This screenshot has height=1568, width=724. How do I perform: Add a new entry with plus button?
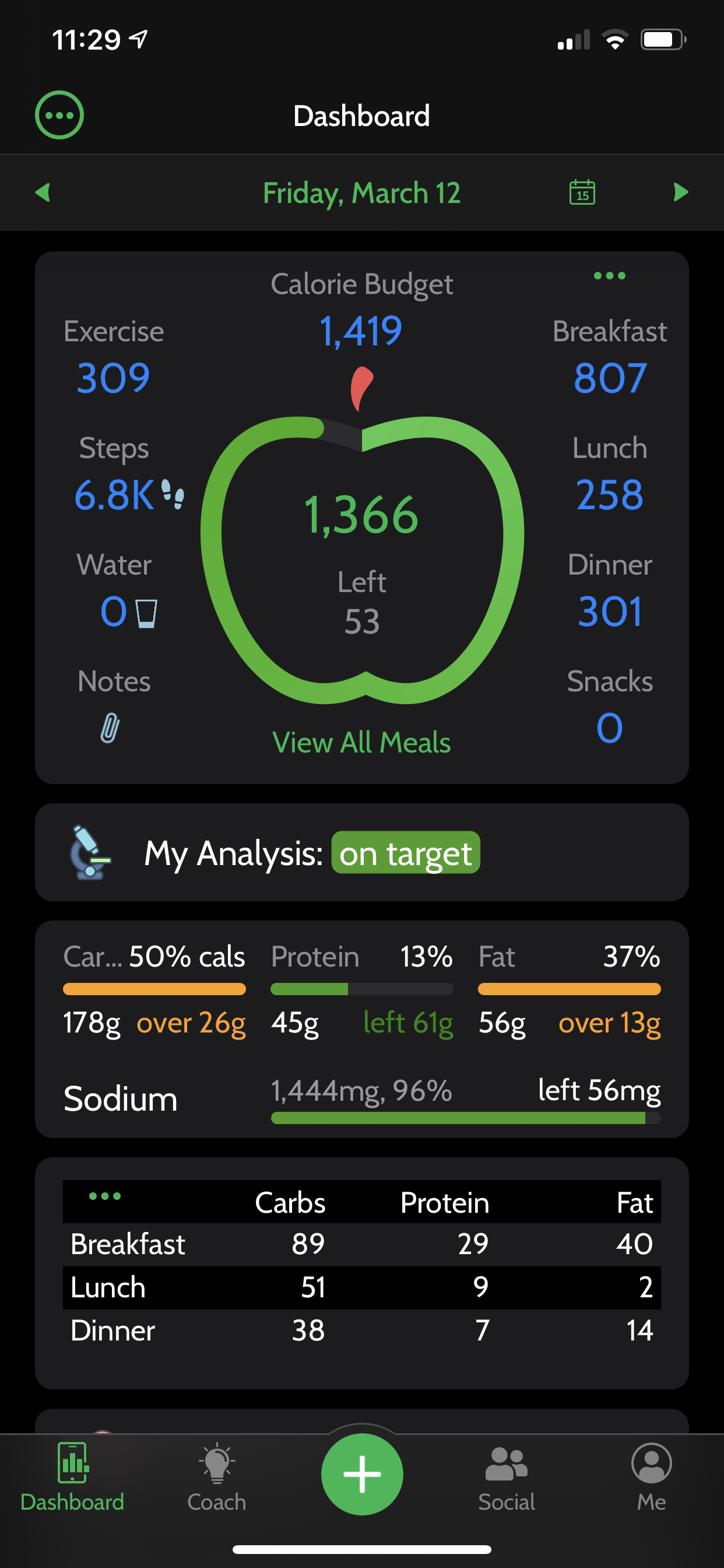362,1474
